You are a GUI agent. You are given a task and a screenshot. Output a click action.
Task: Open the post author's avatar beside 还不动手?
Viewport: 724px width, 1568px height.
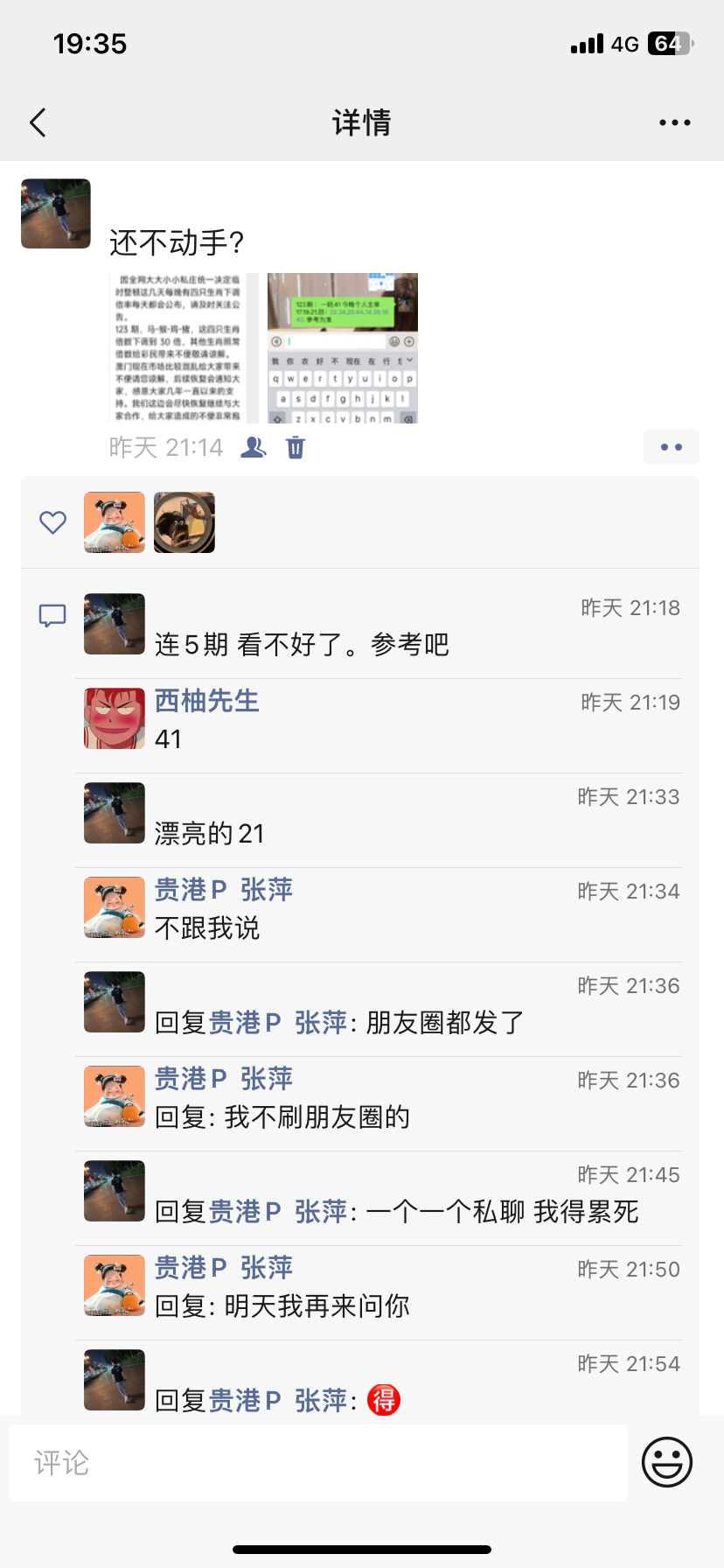(56, 213)
